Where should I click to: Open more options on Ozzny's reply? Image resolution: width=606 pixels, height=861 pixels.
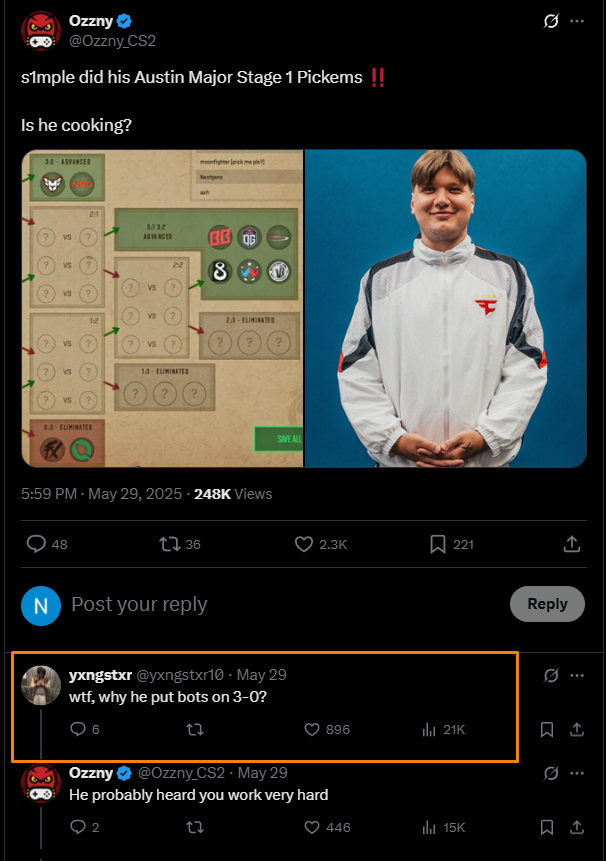[577, 773]
